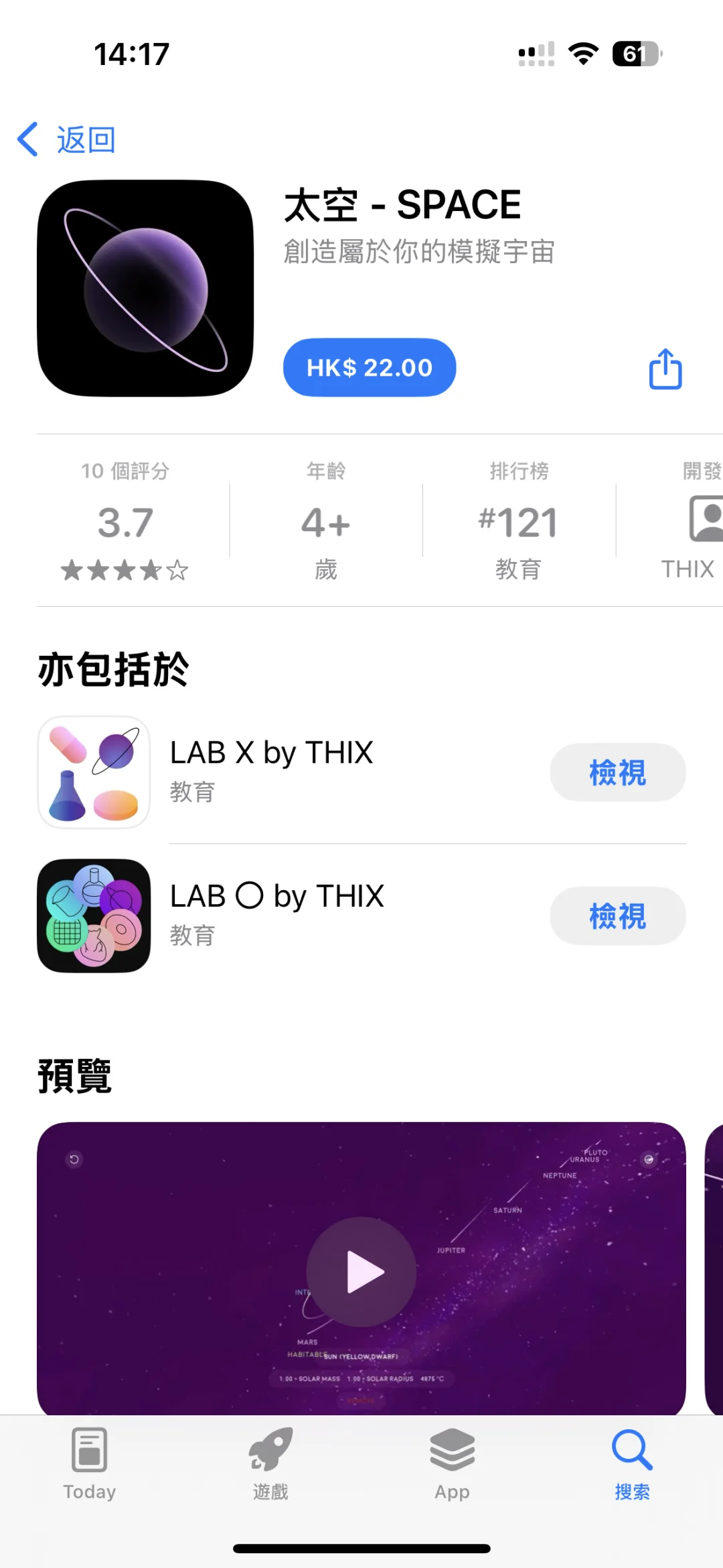Screen dimensions: 723x1568
Task: Switch to the Today tab
Action: click(90, 1464)
